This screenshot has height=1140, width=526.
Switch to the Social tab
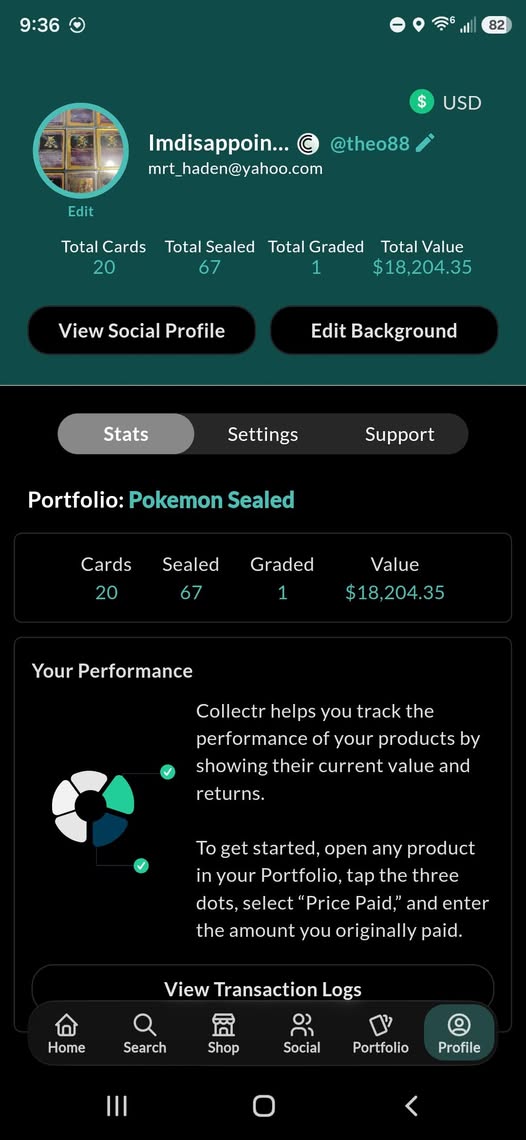click(302, 1034)
